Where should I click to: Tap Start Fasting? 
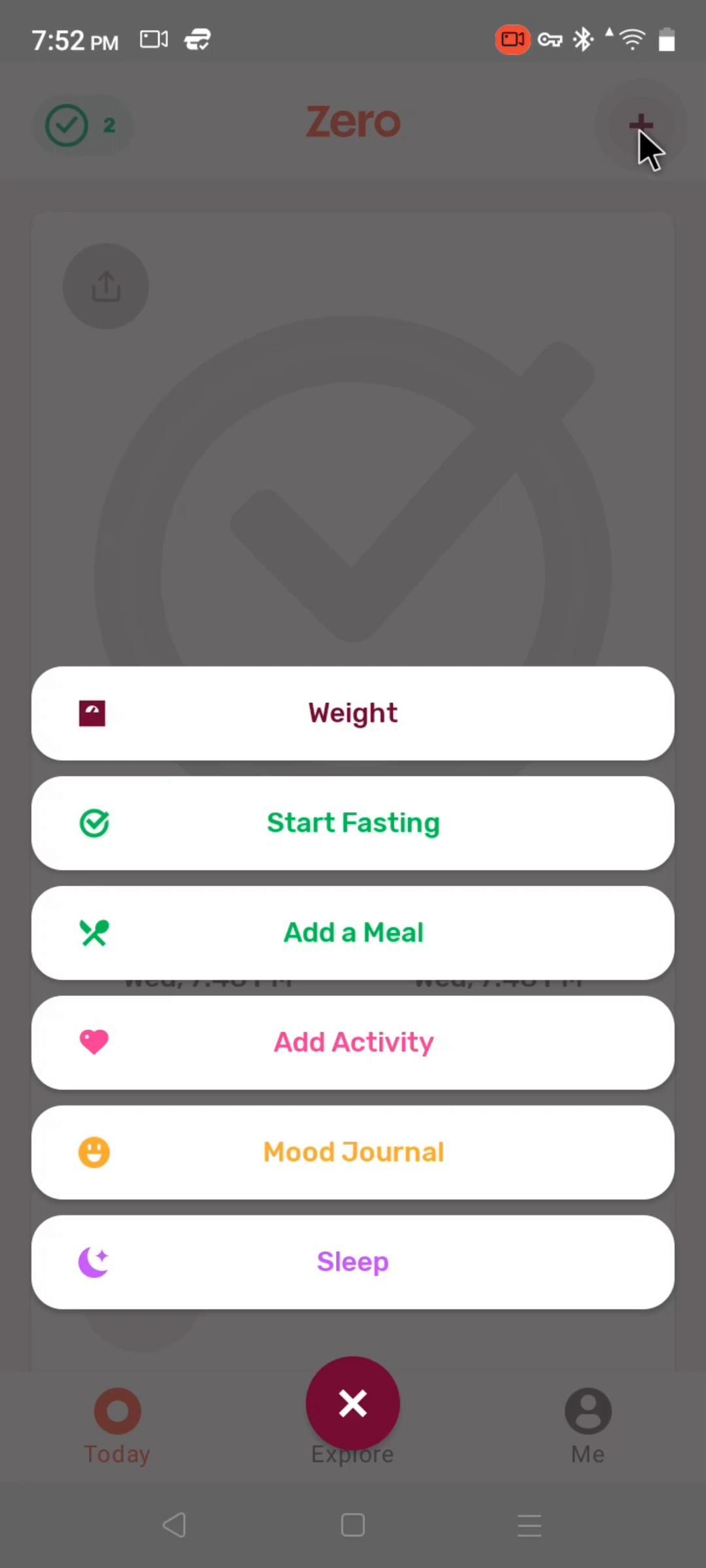353,823
